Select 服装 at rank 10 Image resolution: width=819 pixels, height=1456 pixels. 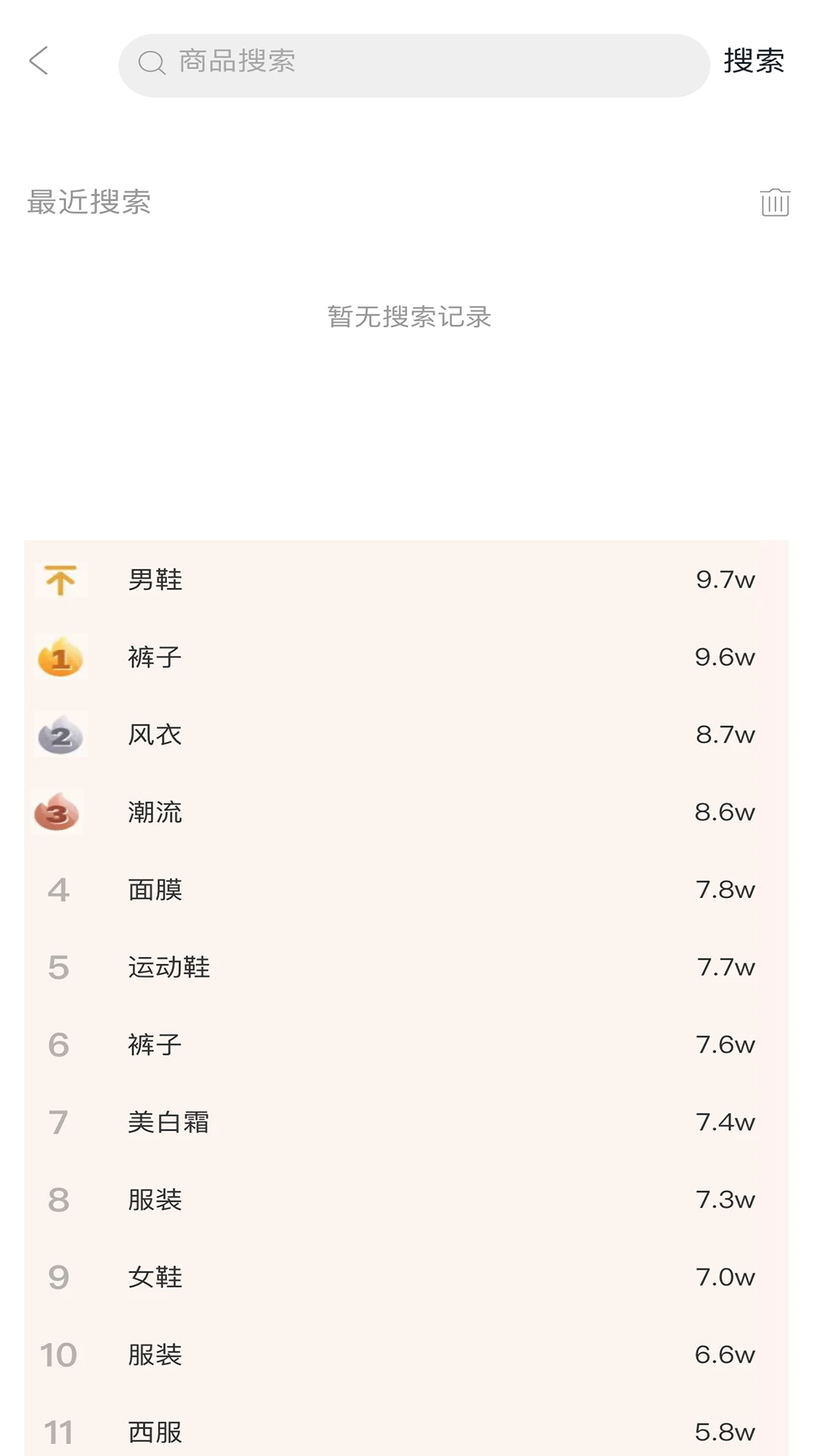tap(155, 1354)
